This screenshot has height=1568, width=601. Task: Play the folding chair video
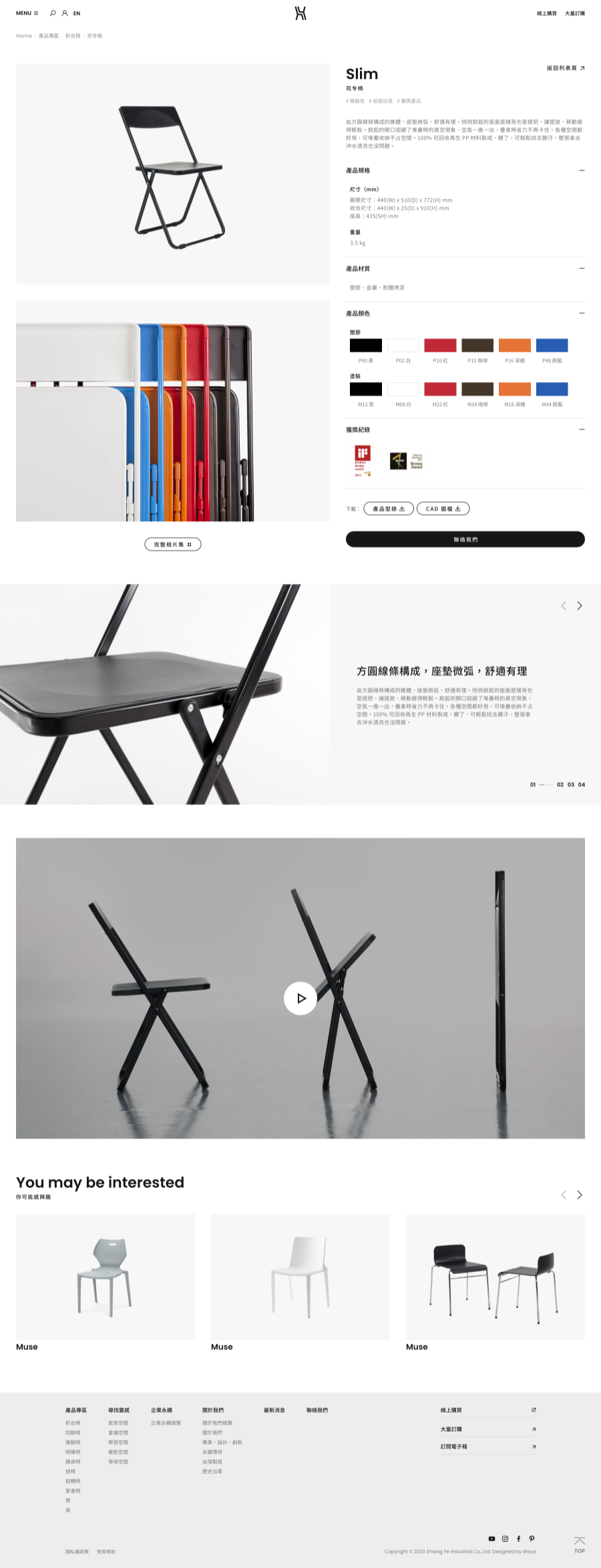tap(300, 998)
